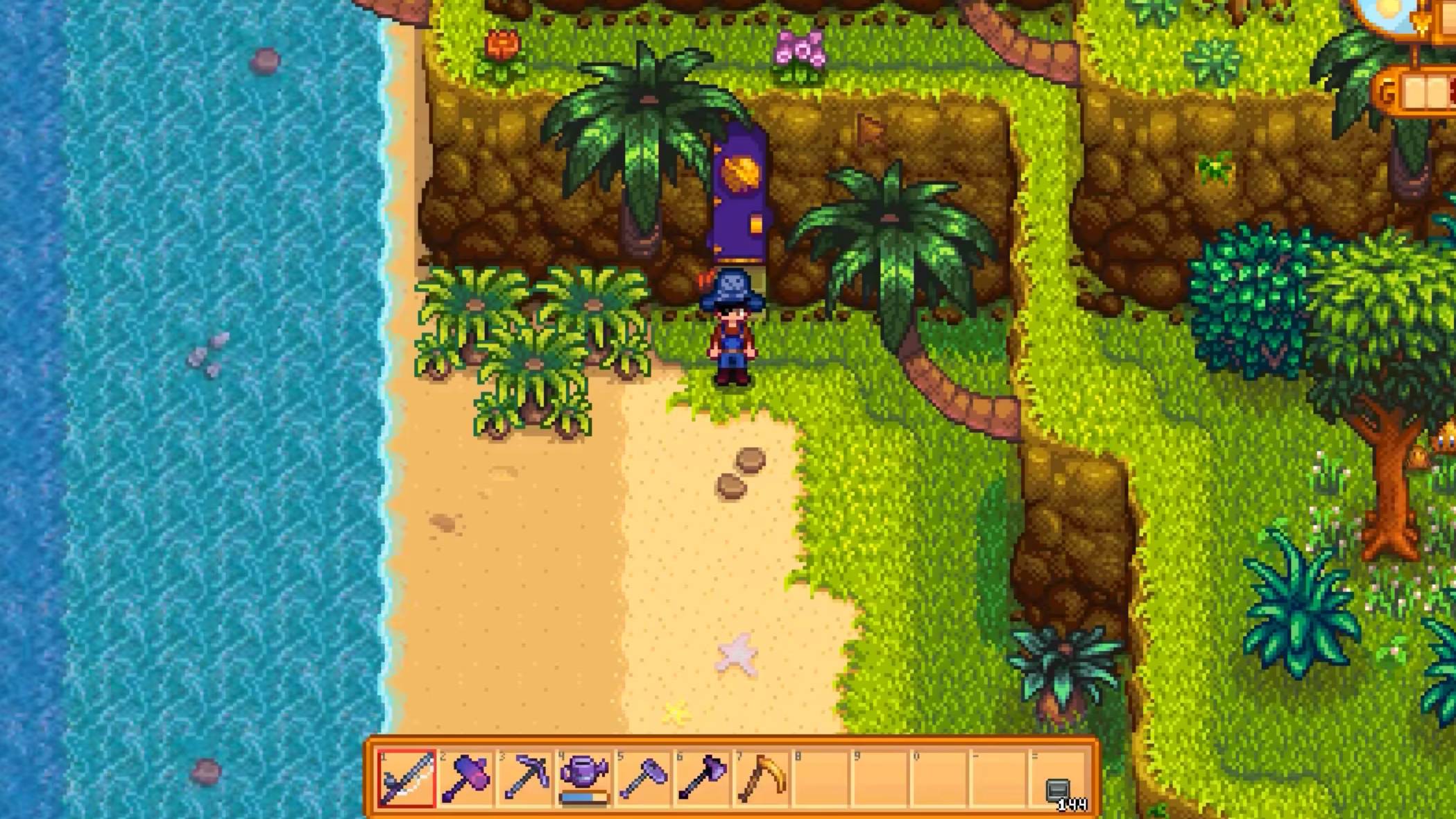Choose the watering can in slot 4
The width and height of the screenshot is (1456, 819).
click(584, 777)
